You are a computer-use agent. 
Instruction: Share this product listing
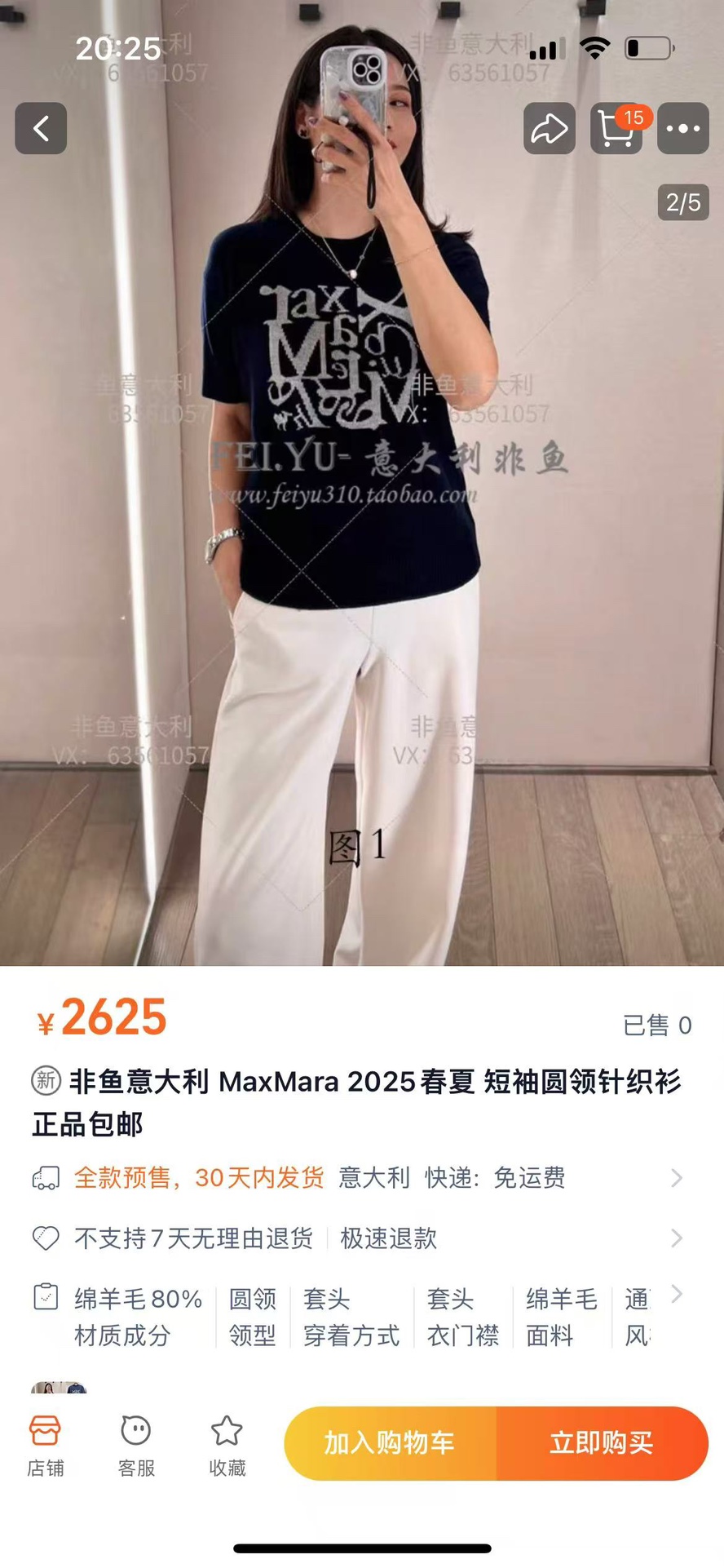[x=550, y=128]
